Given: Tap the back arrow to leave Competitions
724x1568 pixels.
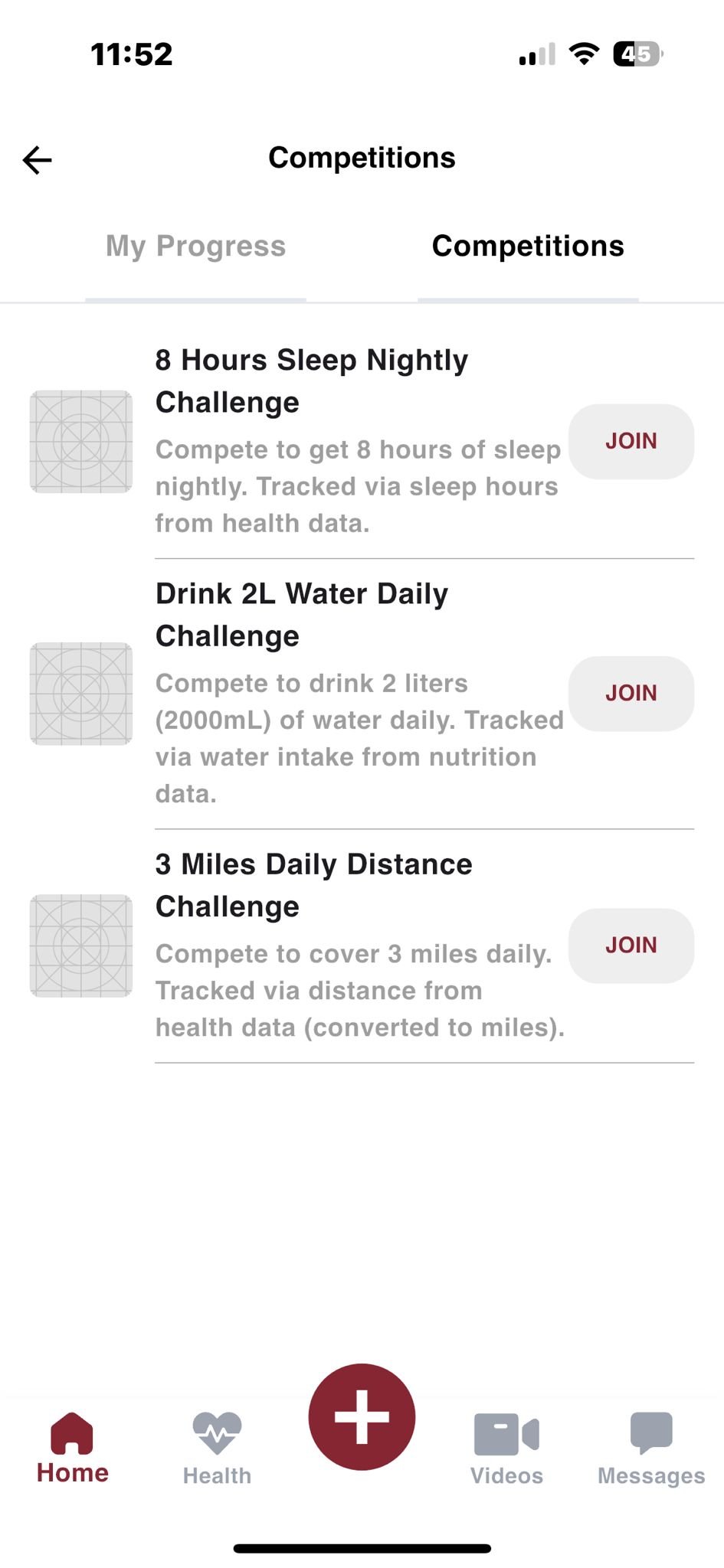Looking at the screenshot, I should click(x=36, y=159).
